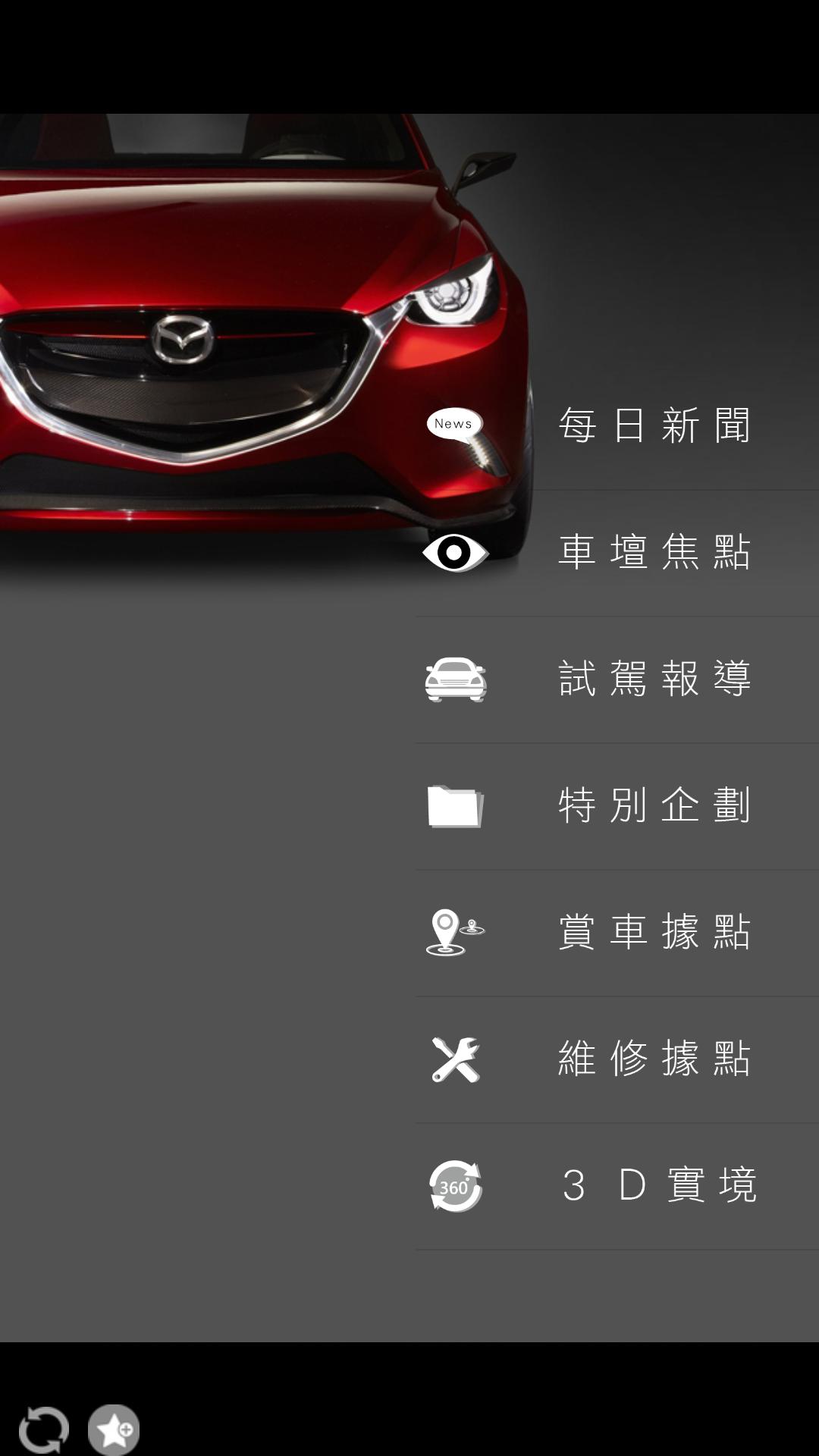Open 每日新聞 daily news

(654, 425)
